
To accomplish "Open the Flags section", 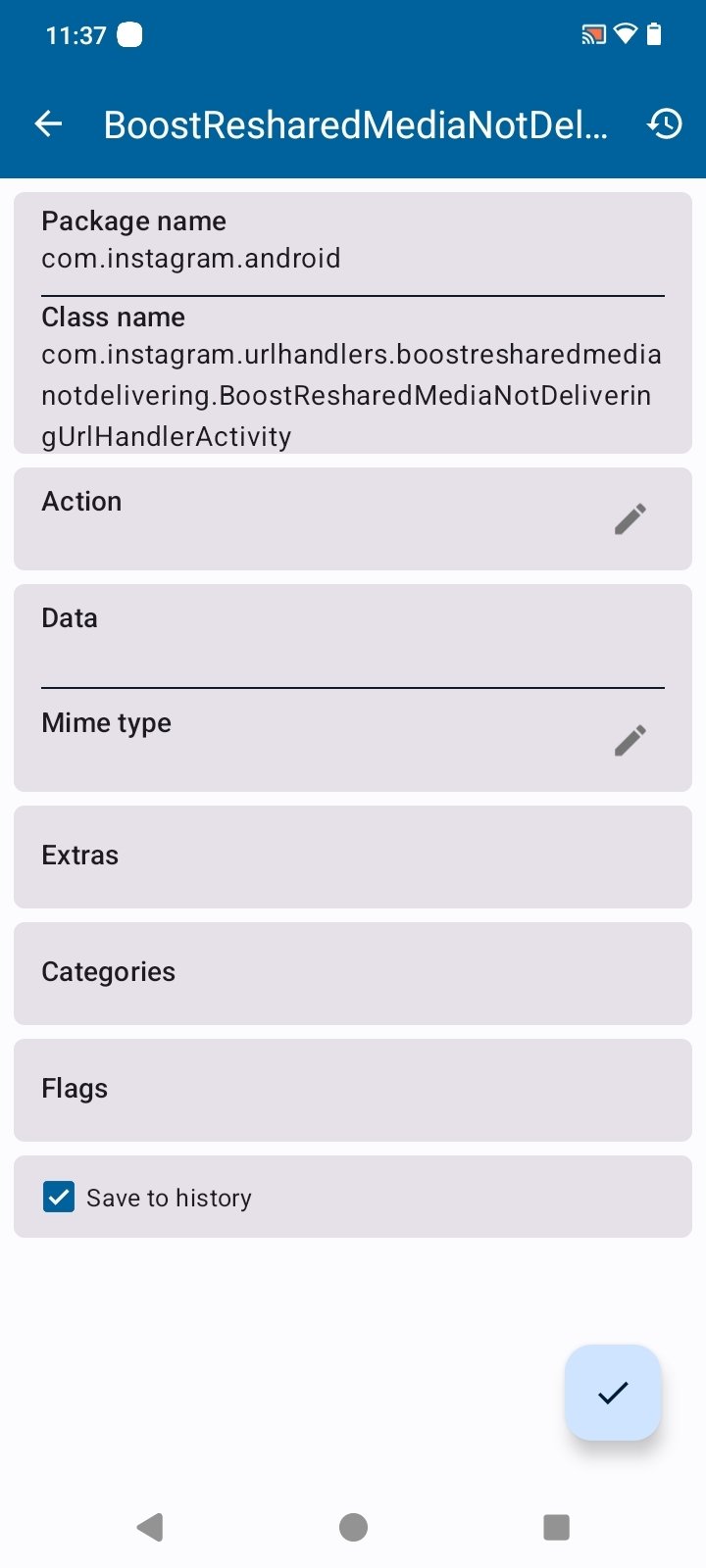I will [x=352, y=1089].
